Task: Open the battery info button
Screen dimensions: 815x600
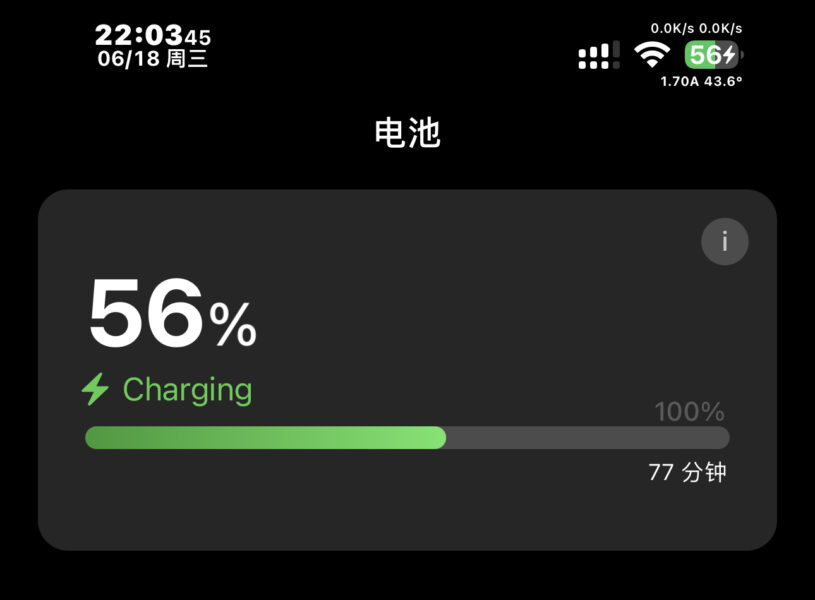Action: click(x=724, y=241)
